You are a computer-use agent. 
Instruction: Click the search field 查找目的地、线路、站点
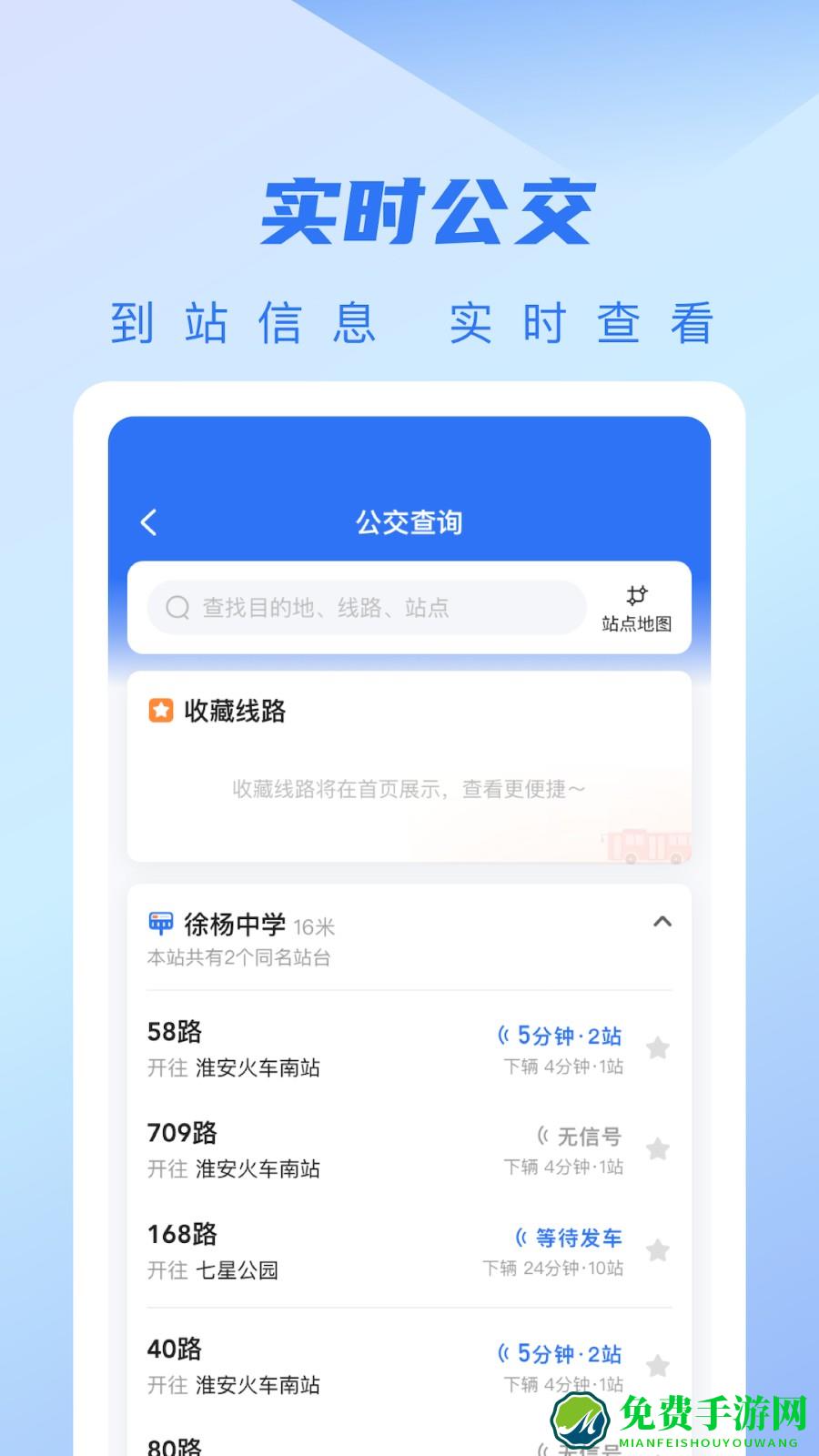364,606
